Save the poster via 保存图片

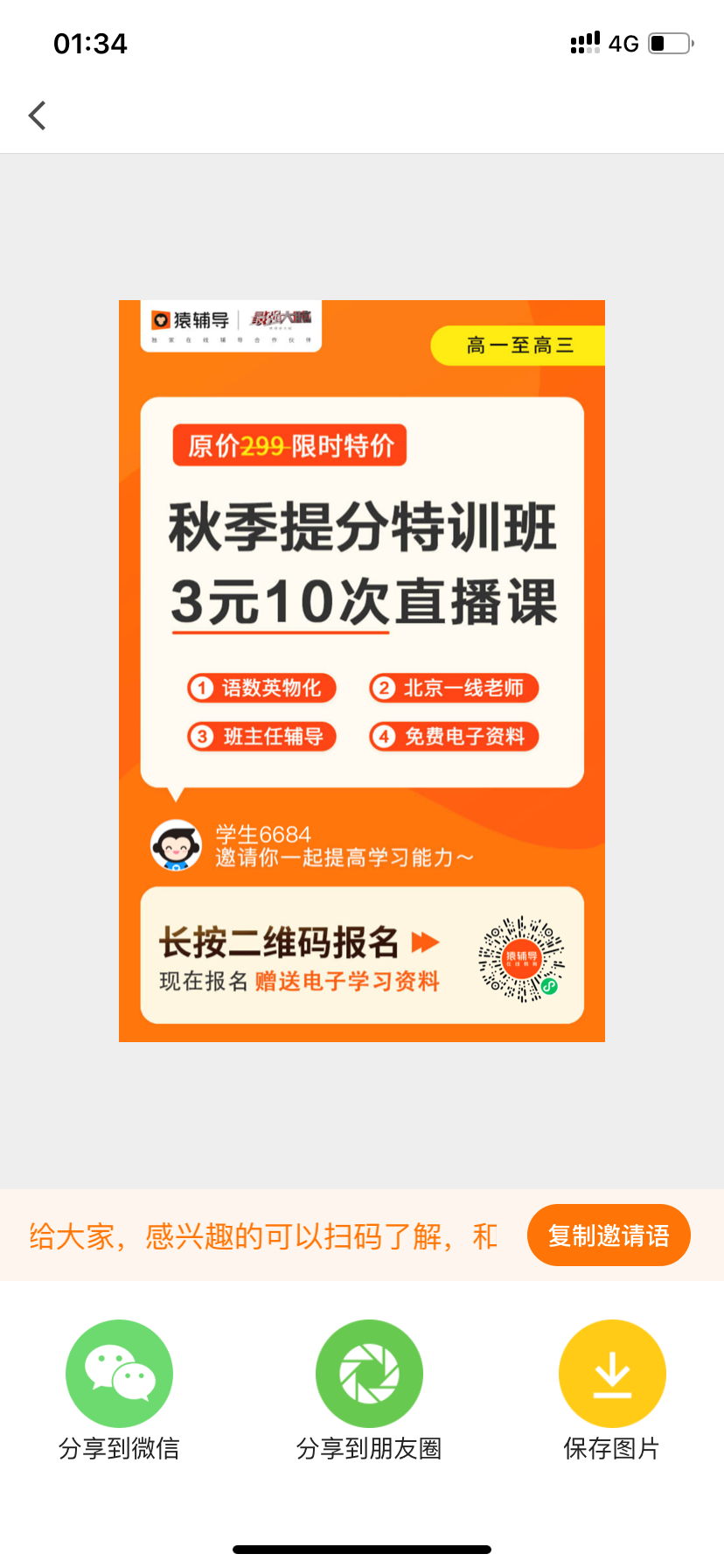point(612,1374)
